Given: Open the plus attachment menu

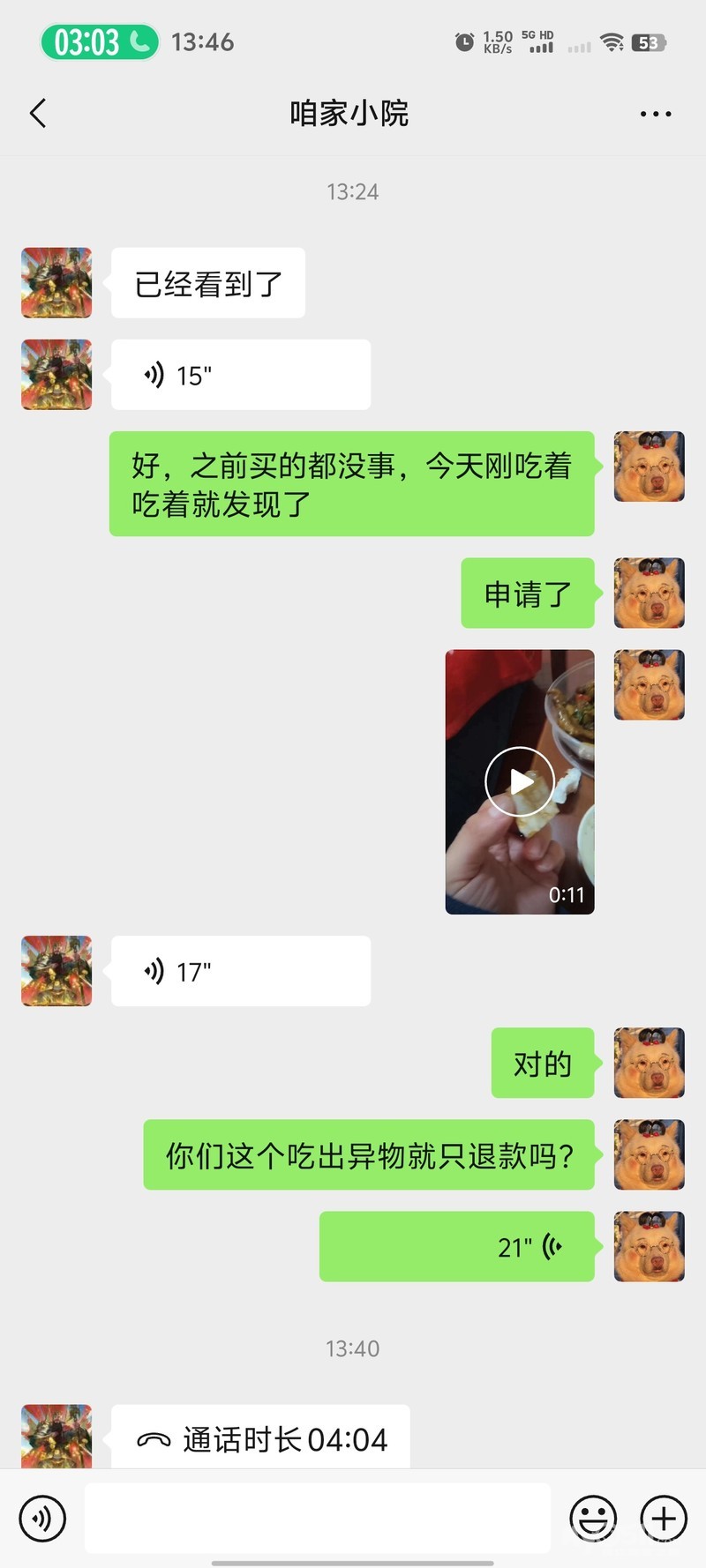Looking at the screenshot, I should 664,1518.
